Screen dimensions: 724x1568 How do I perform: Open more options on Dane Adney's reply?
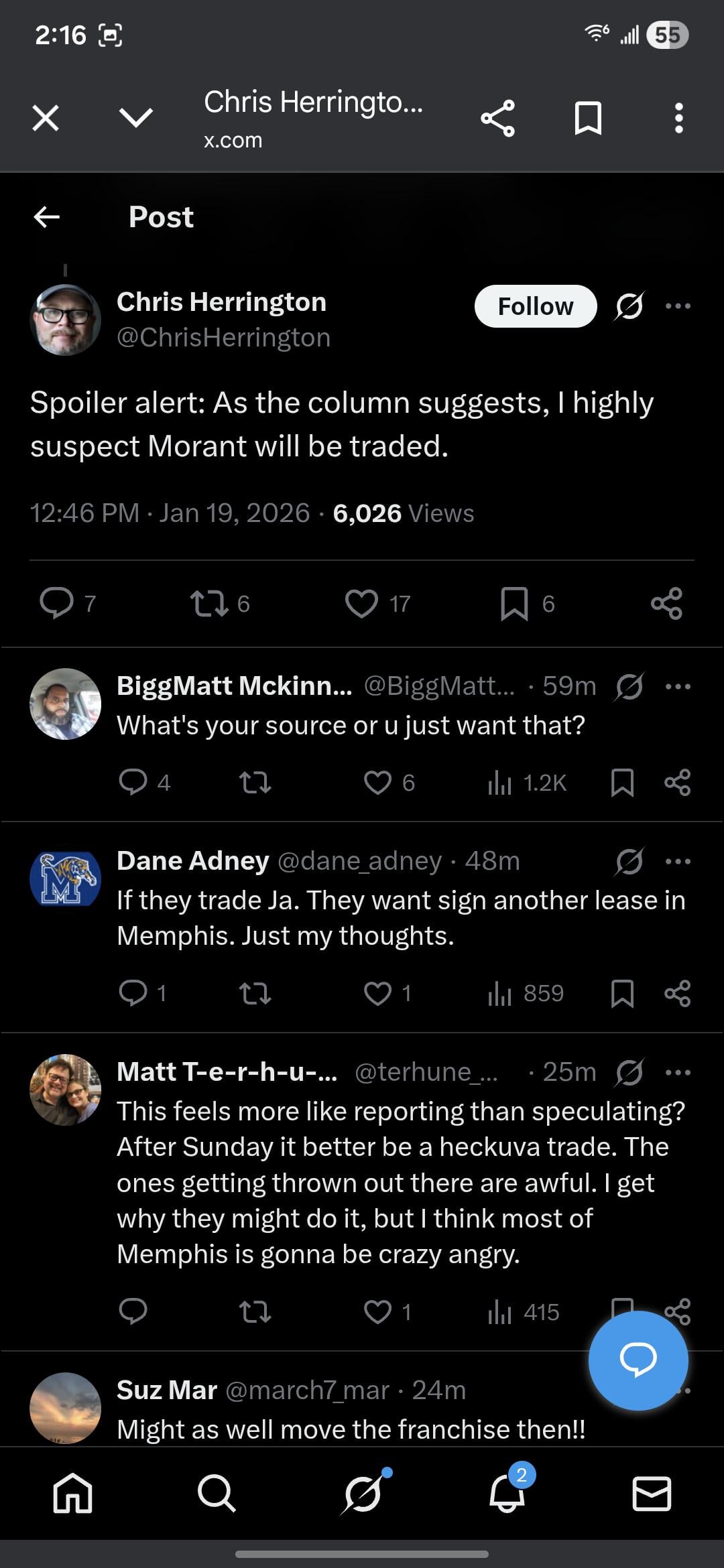678,861
